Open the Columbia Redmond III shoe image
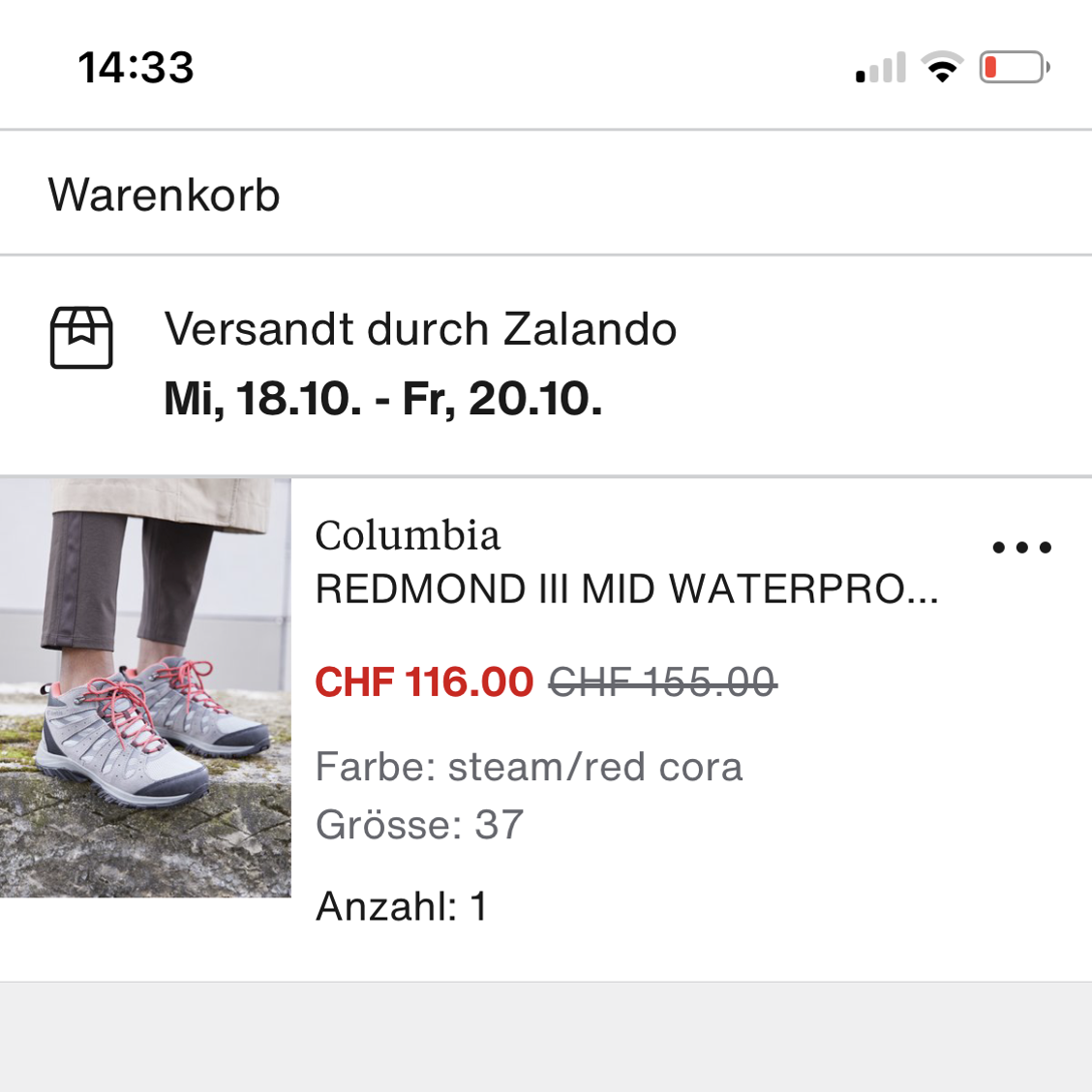Image resolution: width=1092 pixels, height=1092 pixels. 145,687
